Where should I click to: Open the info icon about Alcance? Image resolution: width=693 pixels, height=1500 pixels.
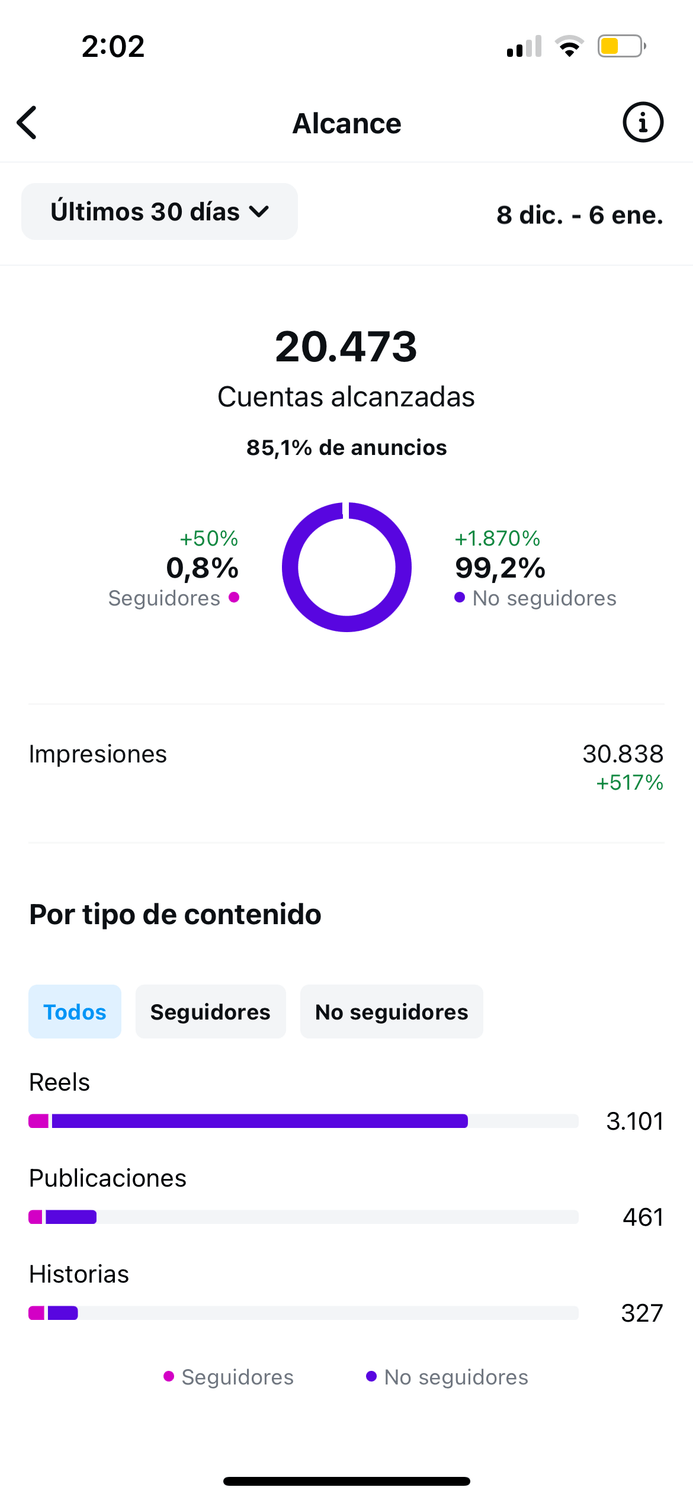coord(642,123)
